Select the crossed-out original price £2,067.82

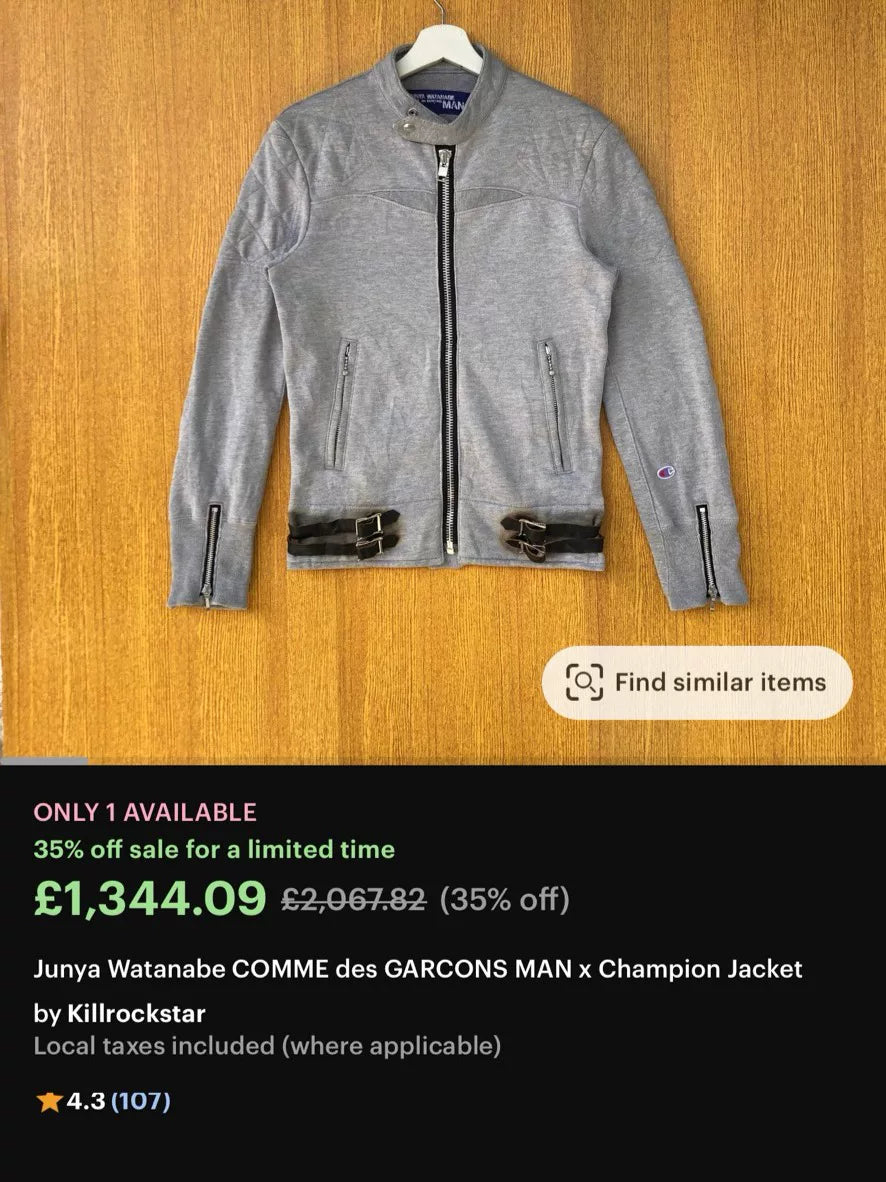pyautogui.click(x=352, y=898)
